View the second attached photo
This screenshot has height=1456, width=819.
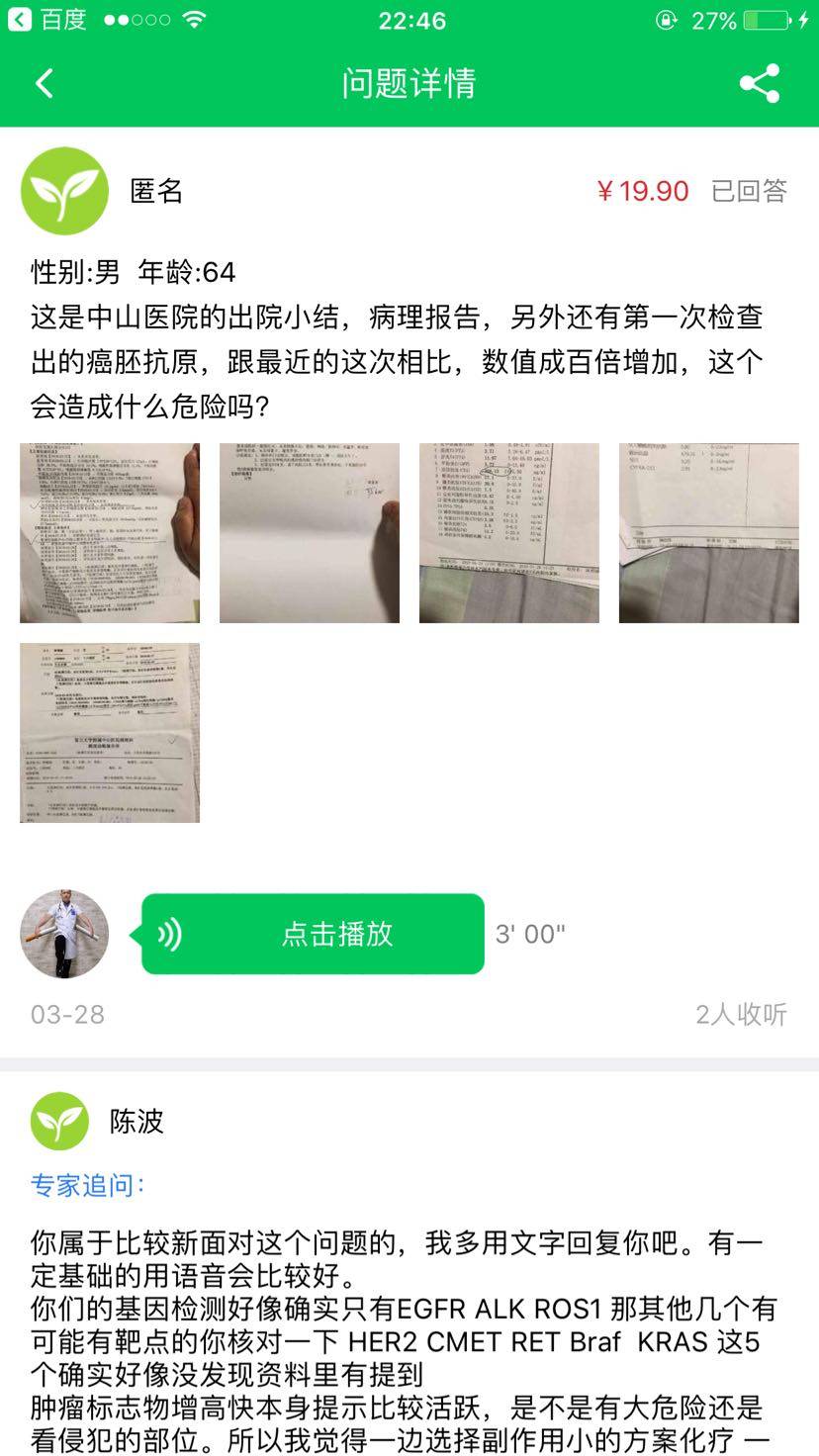click(310, 533)
